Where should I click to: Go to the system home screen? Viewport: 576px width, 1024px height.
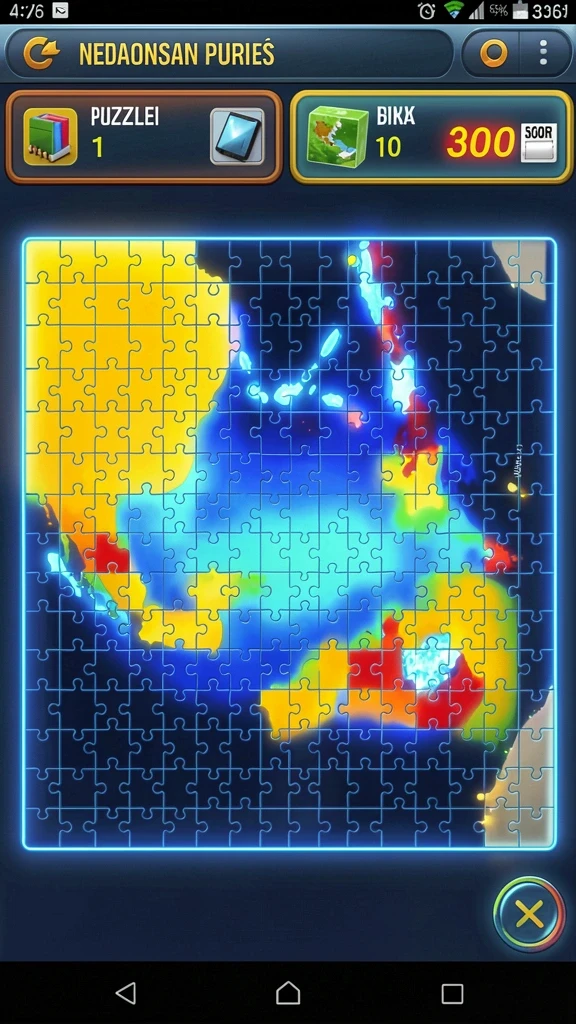pos(288,993)
